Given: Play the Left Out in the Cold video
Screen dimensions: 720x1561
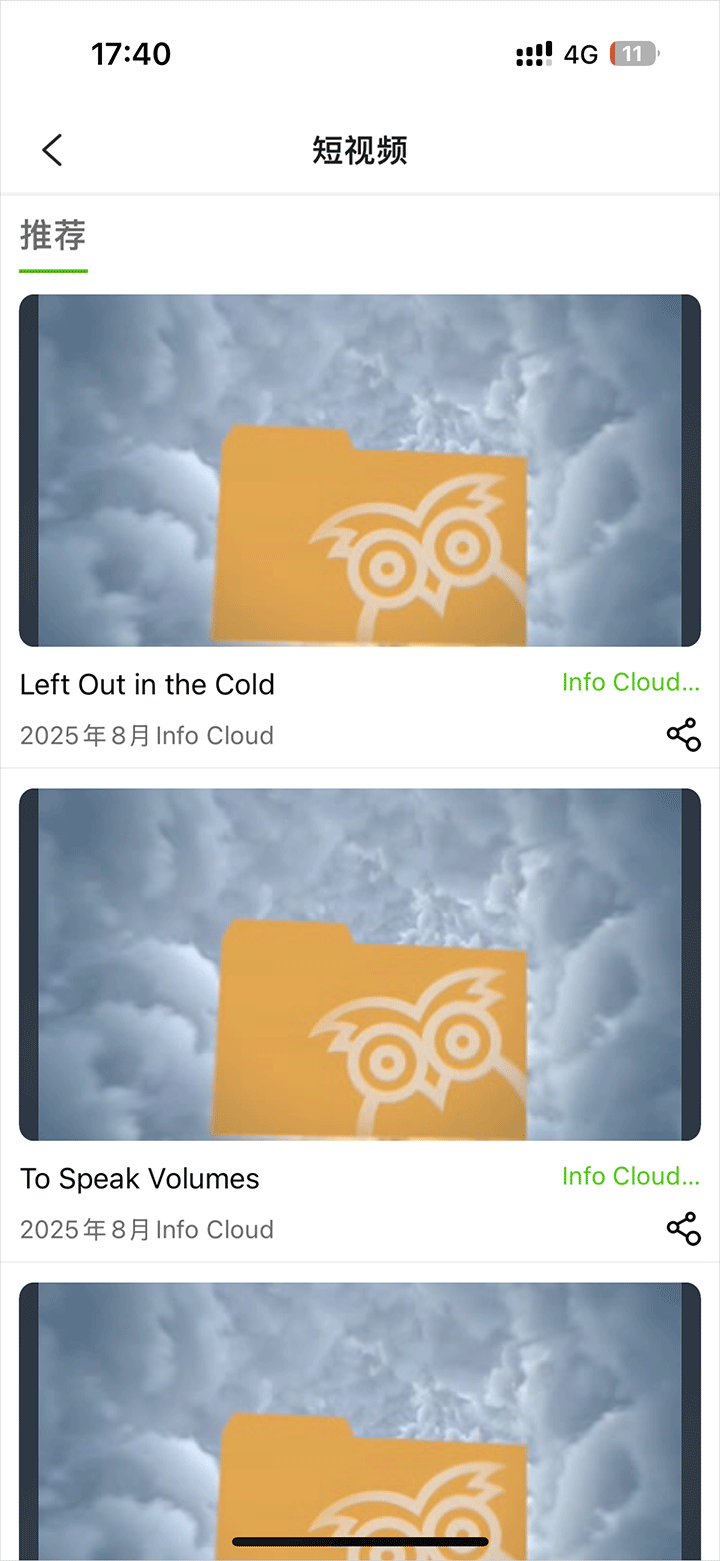Looking at the screenshot, I should pyautogui.click(x=360, y=470).
